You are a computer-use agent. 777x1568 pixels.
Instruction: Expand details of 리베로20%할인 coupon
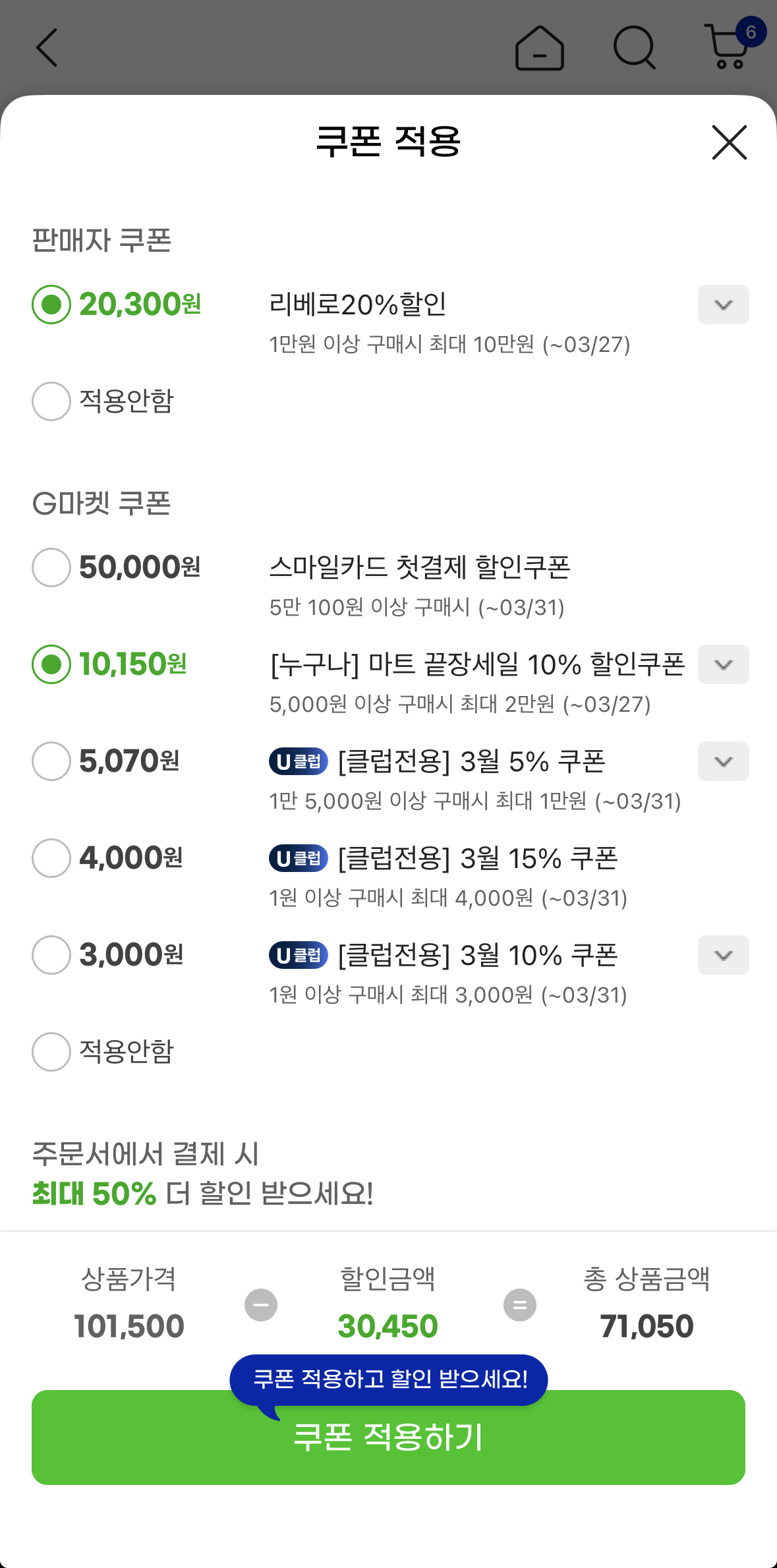[723, 305]
